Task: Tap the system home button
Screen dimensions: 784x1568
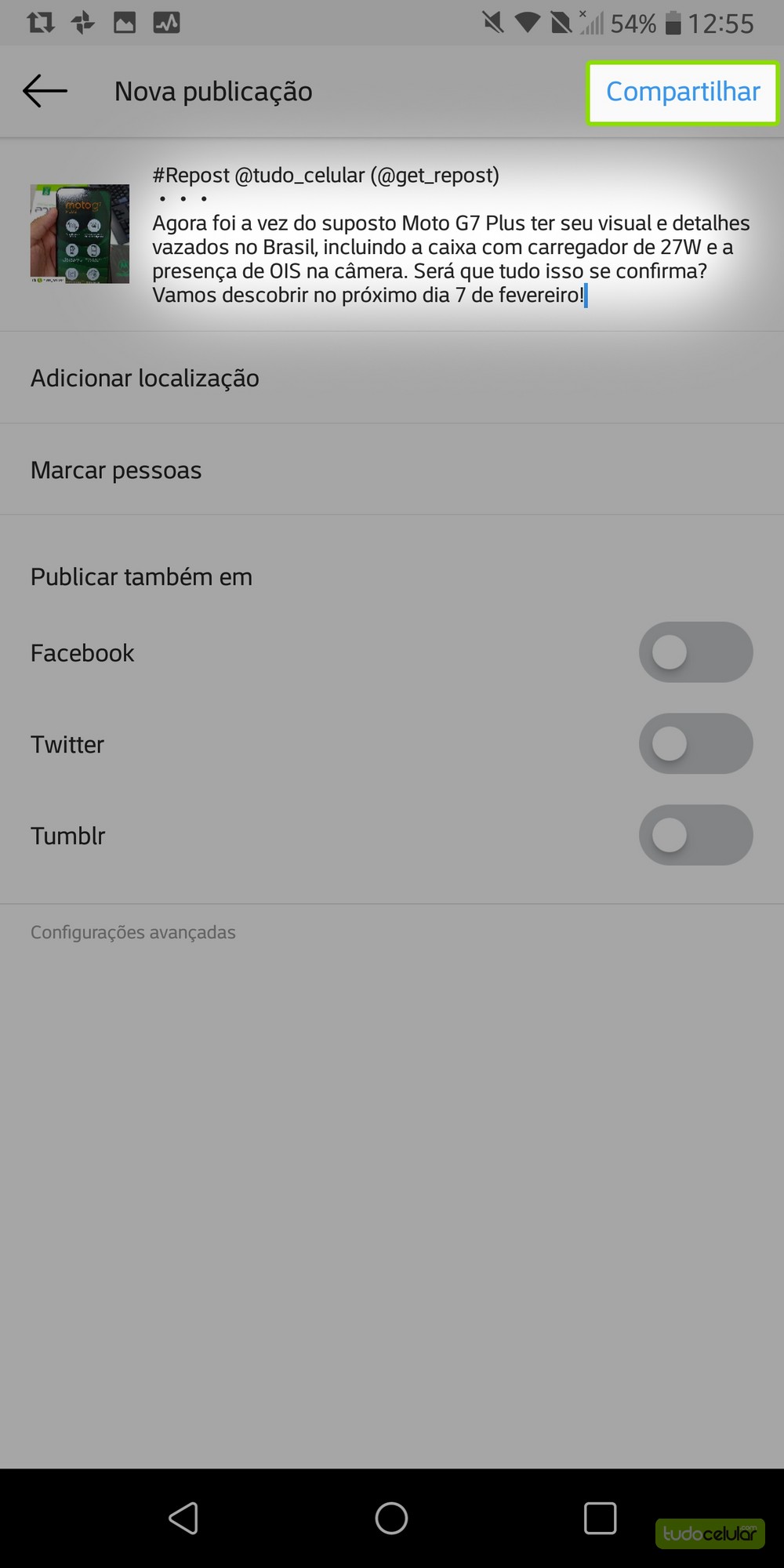Action: tap(391, 1519)
